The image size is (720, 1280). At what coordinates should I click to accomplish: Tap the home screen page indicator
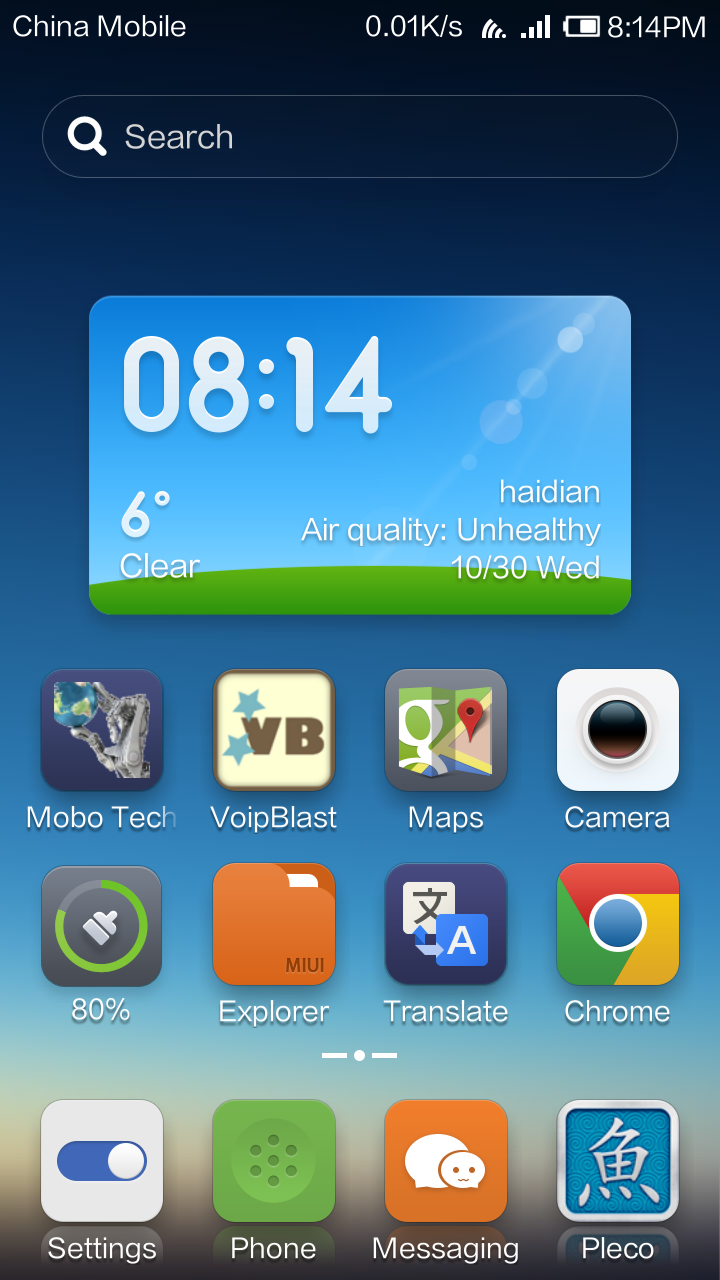coord(359,1055)
